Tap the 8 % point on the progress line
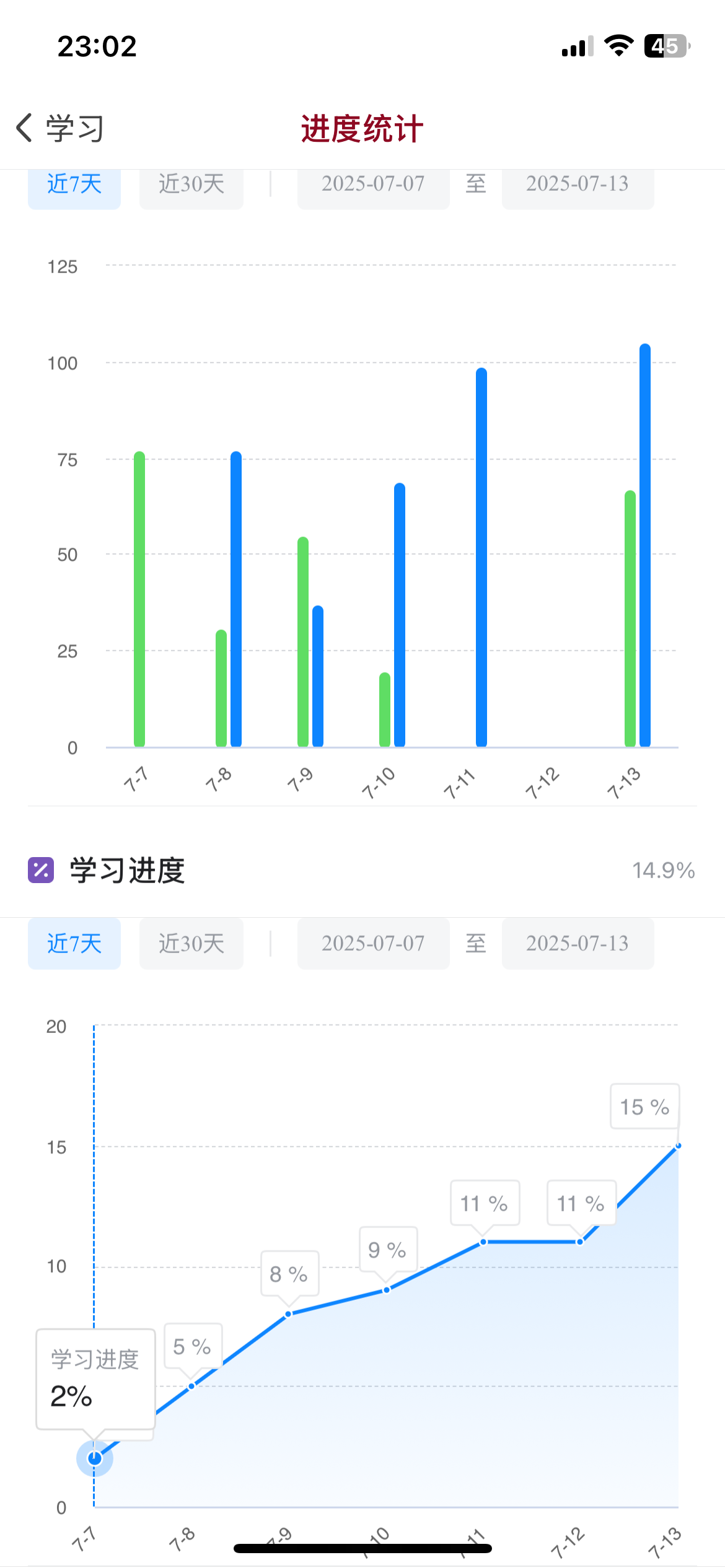Image resolution: width=725 pixels, height=1568 pixels. 288,1314
